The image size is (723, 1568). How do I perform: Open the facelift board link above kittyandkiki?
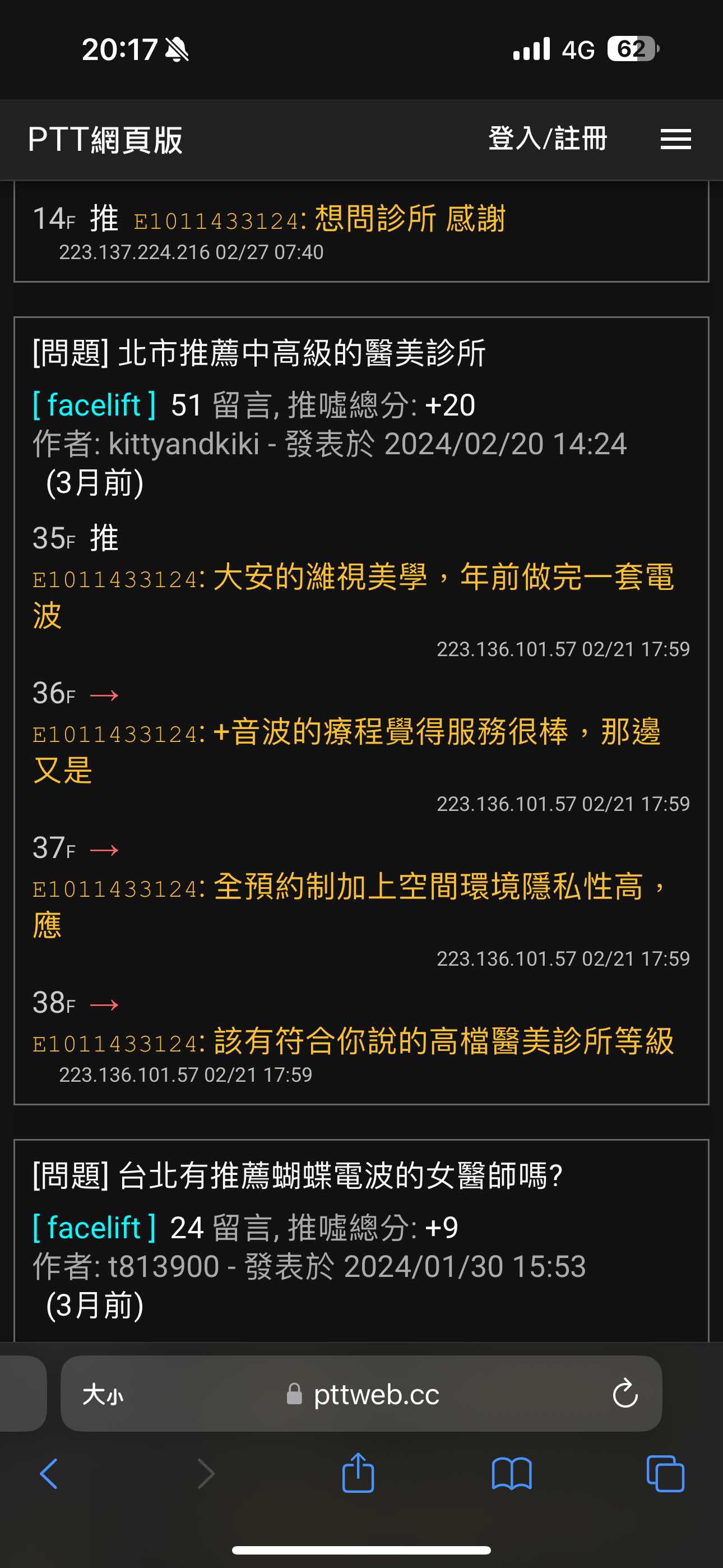click(x=94, y=405)
